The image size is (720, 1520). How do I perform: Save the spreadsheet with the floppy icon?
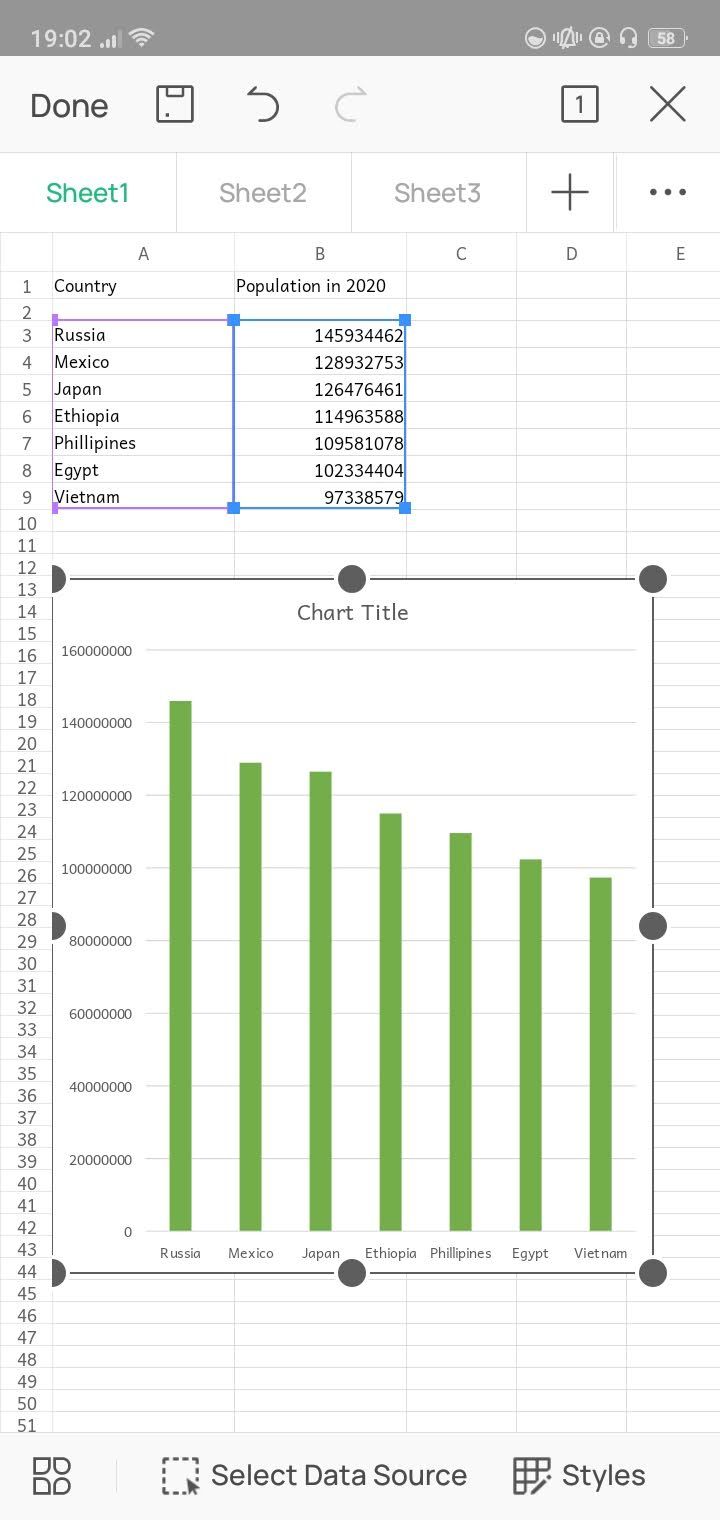pyautogui.click(x=175, y=104)
